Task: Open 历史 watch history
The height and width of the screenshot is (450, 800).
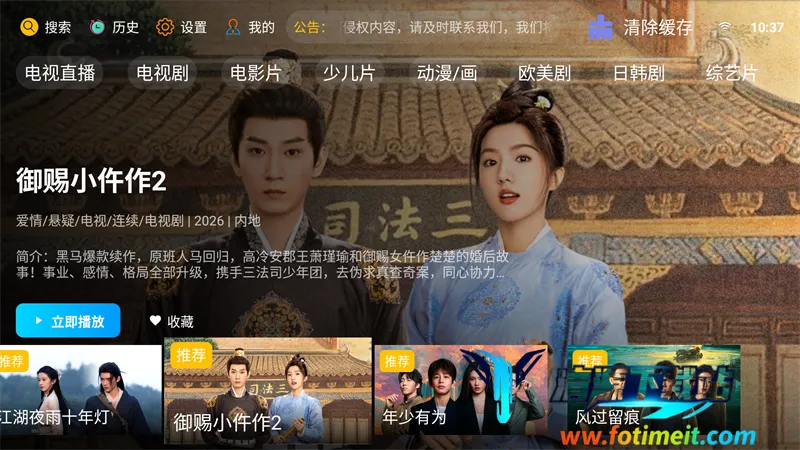Action: pyautogui.click(x=113, y=27)
